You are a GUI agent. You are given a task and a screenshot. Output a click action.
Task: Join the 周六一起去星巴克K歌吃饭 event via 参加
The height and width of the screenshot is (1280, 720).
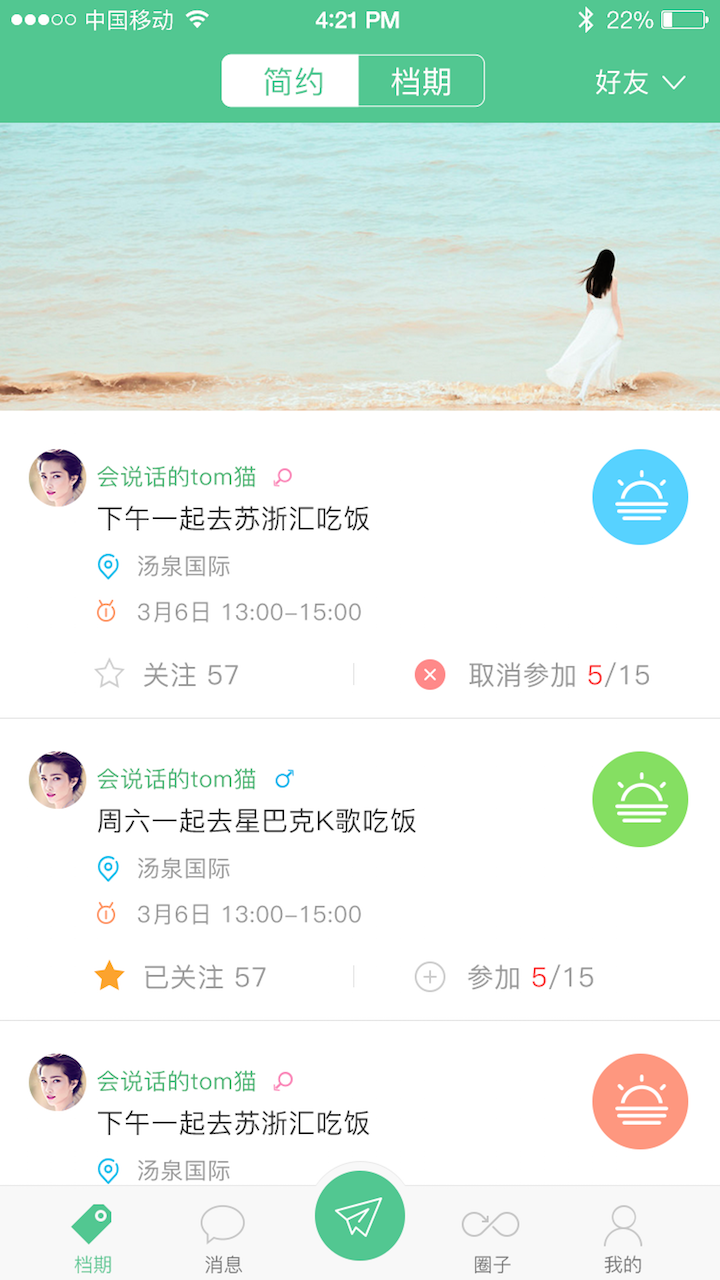[493, 977]
